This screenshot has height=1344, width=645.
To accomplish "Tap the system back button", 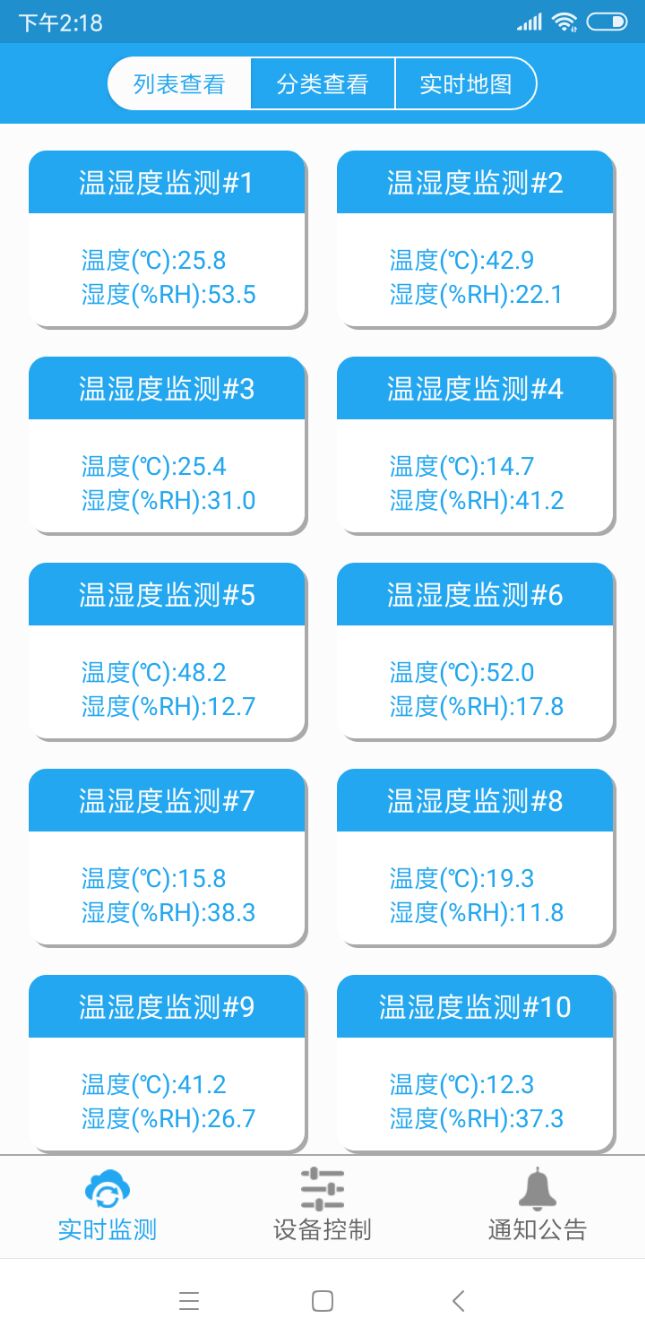I will click(458, 1301).
